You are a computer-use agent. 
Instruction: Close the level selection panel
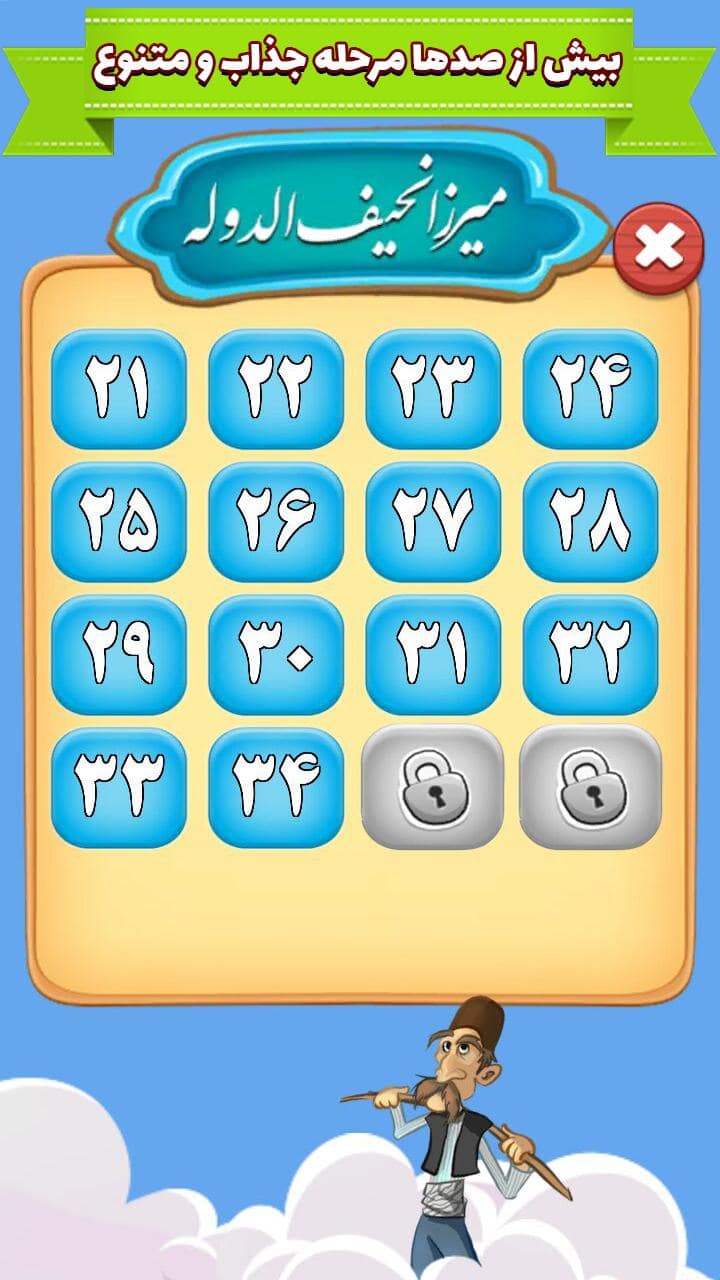(x=659, y=247)
